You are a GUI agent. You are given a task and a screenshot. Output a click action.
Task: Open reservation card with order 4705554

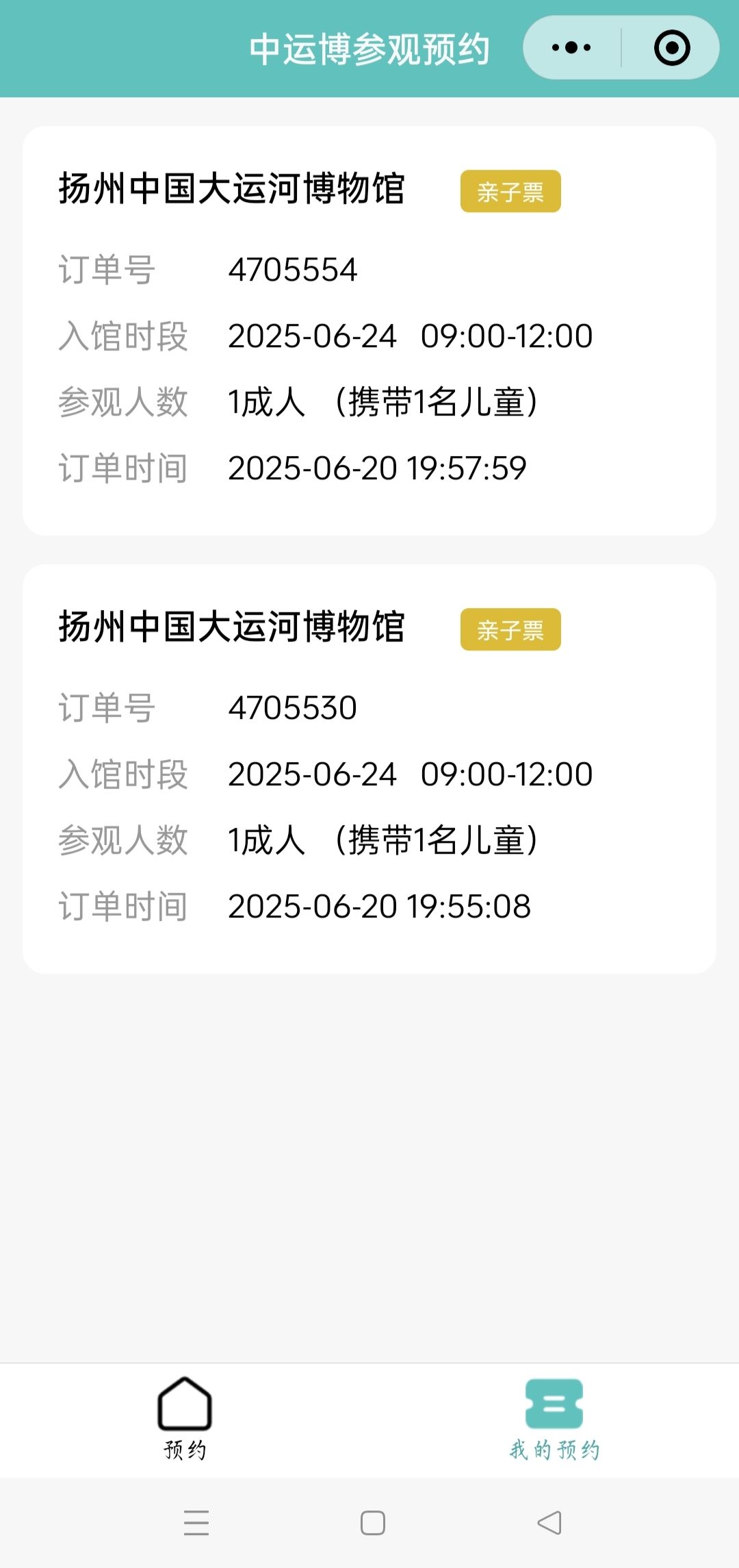click(x=369, y=331)
